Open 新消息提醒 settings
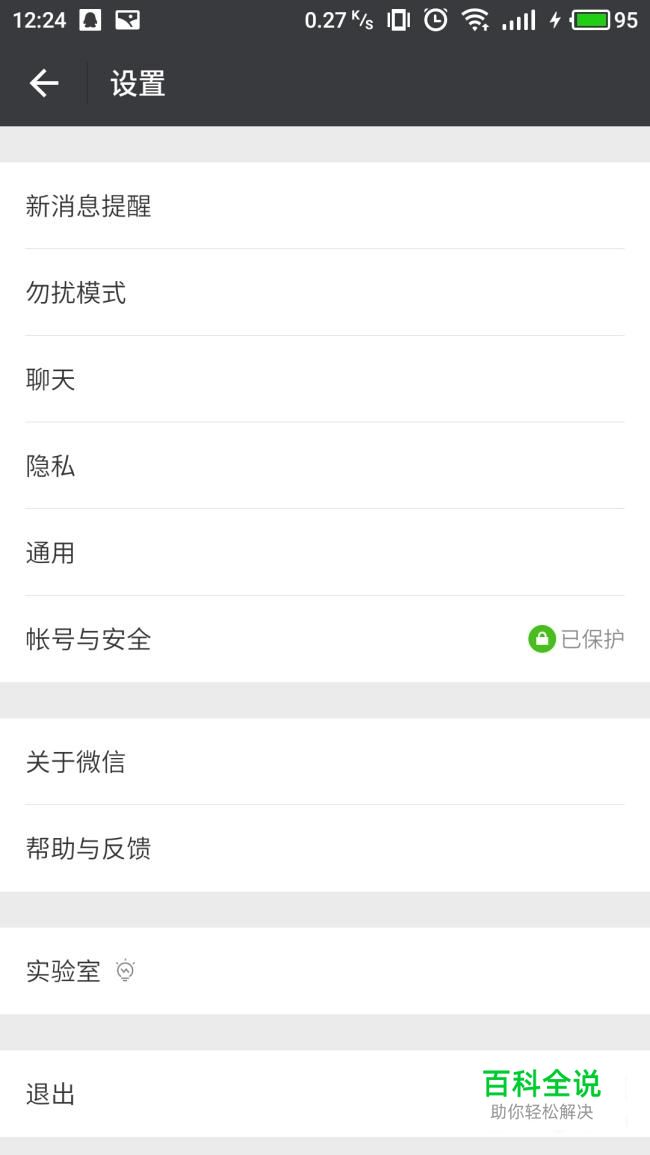The height and width of the screenshot is (1155, 650). tap(325, 206)
